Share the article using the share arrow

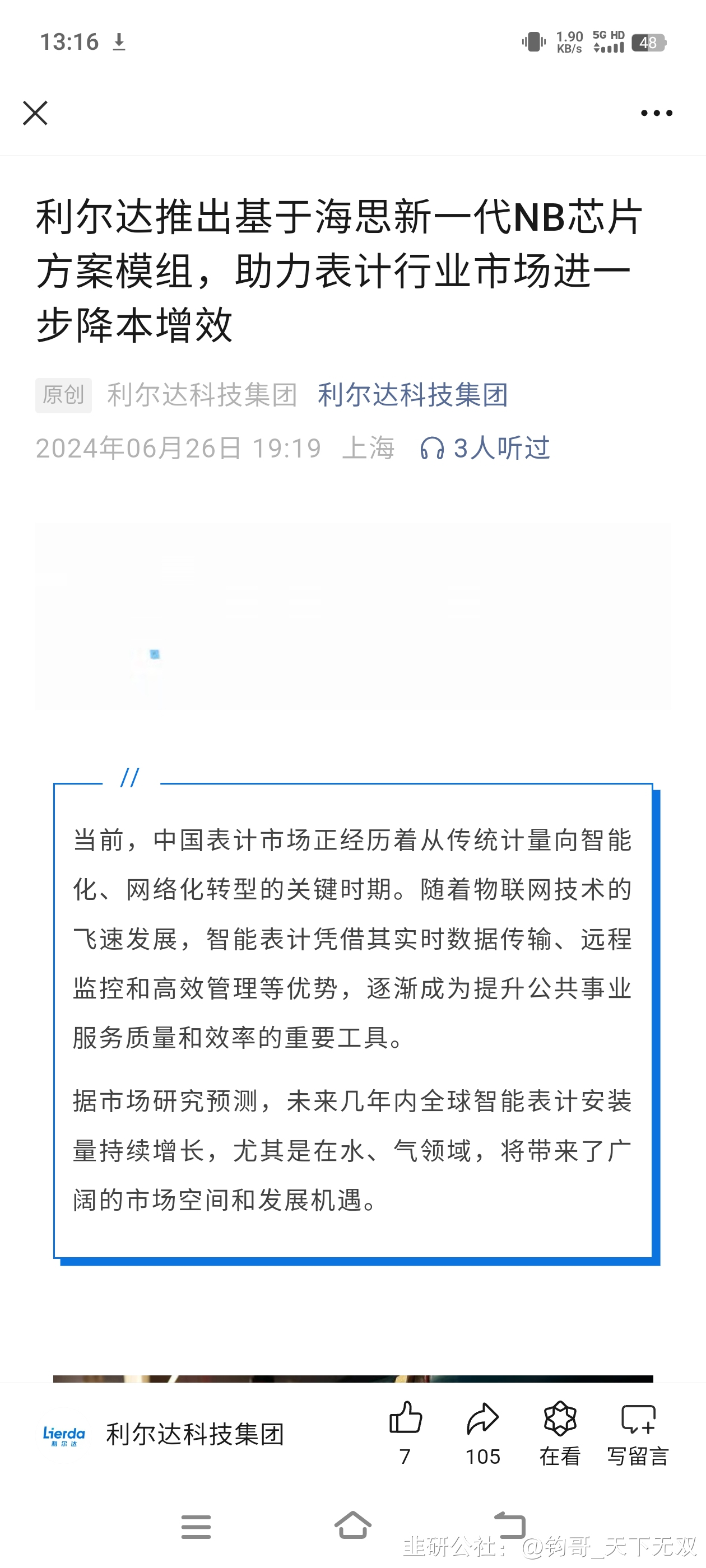tap(483, 1433)
